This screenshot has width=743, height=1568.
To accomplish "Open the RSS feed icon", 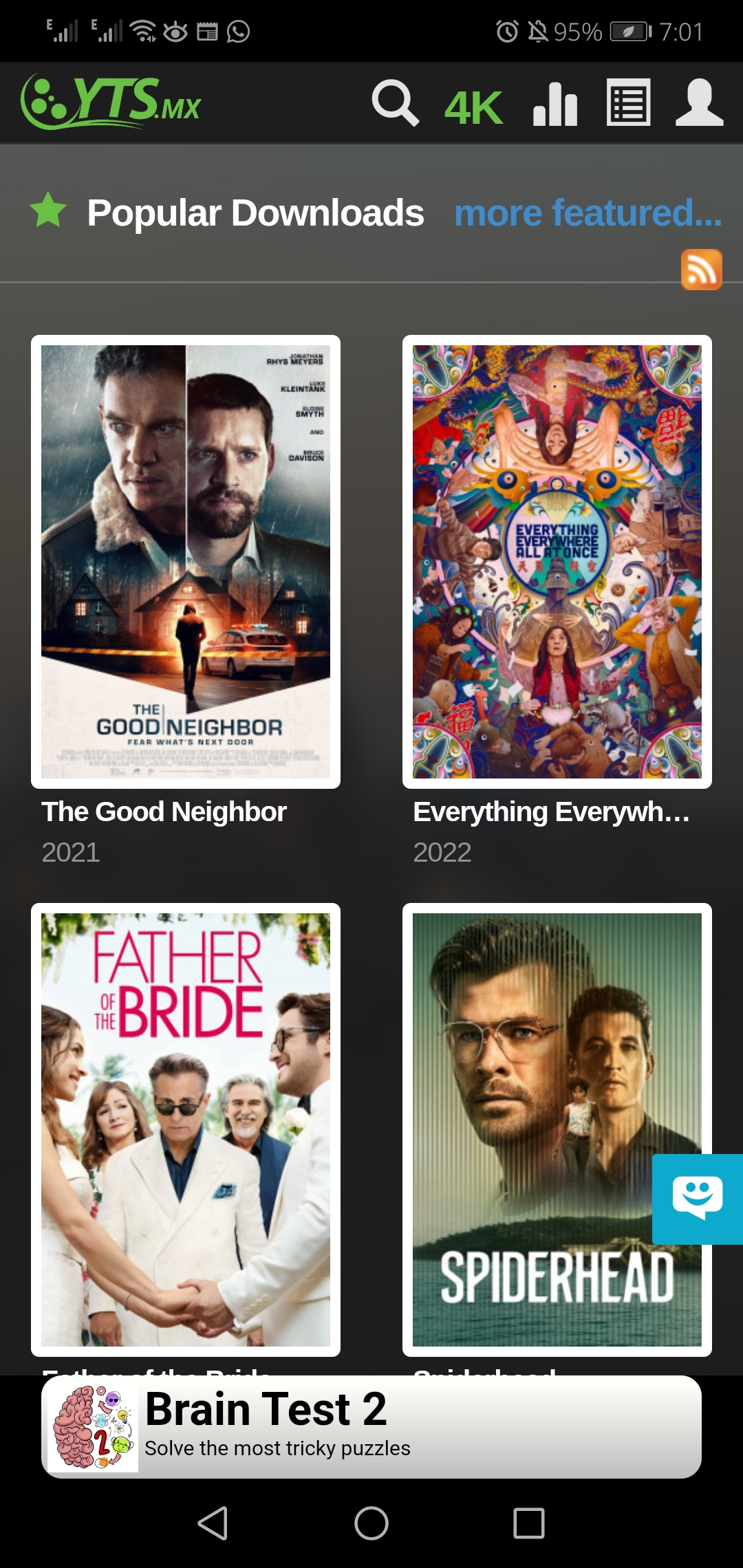I will tap(701, 270).
